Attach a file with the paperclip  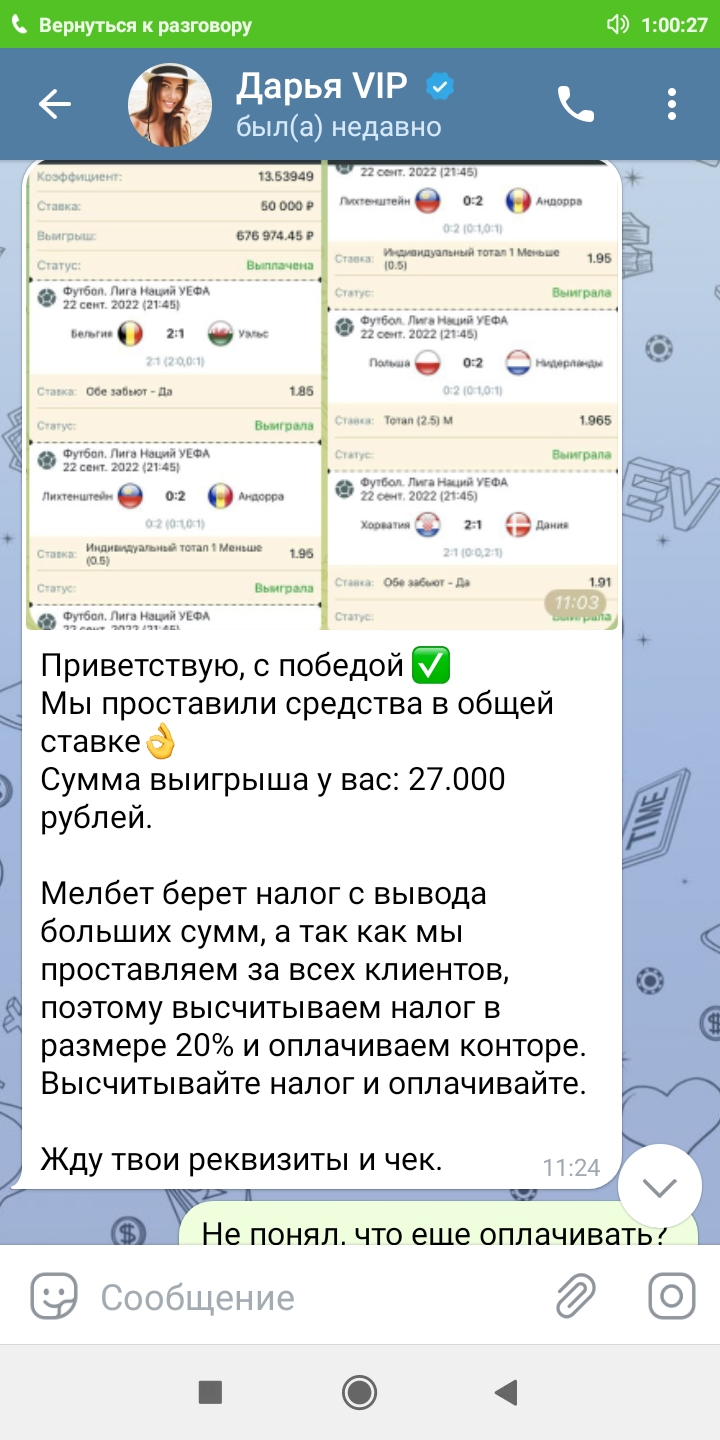tap(576, 1297)
